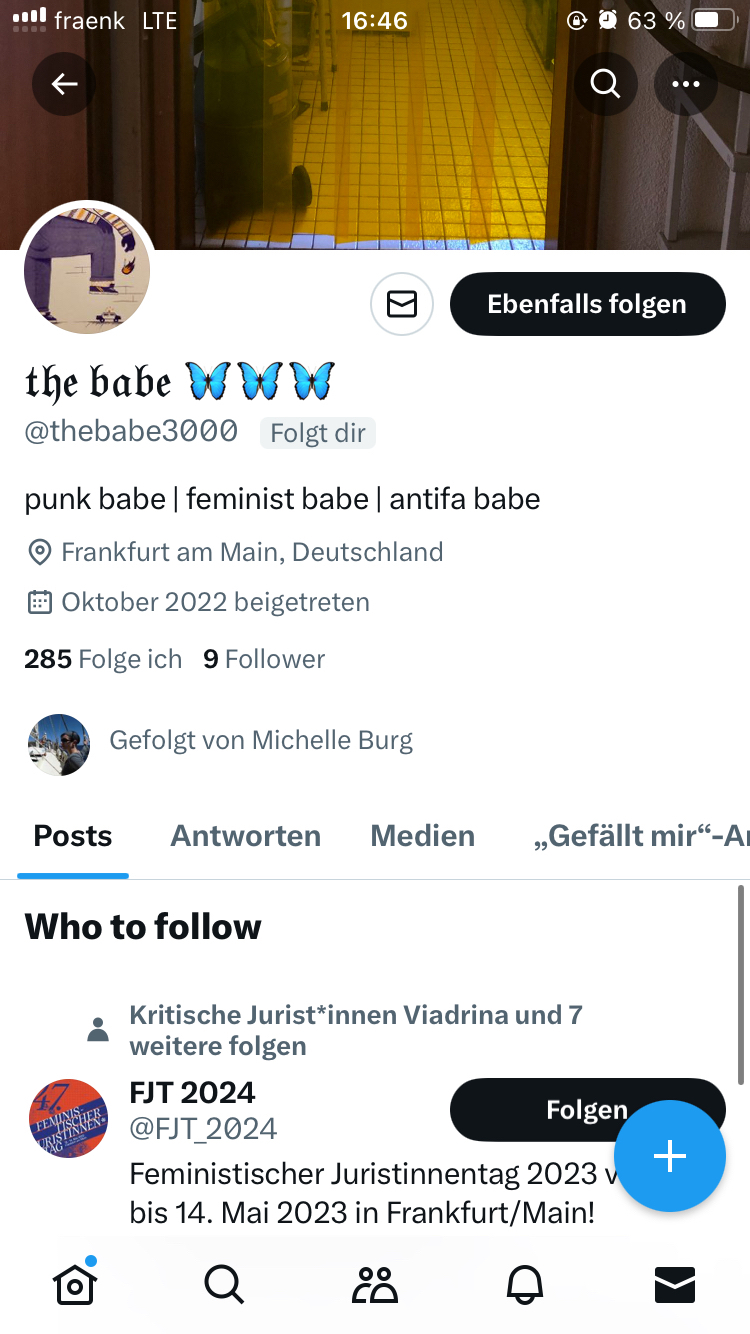Open the search tab in bottom bar
Screen dimensions: 750x1334
pyautogui.click(x=224, y=1284)
